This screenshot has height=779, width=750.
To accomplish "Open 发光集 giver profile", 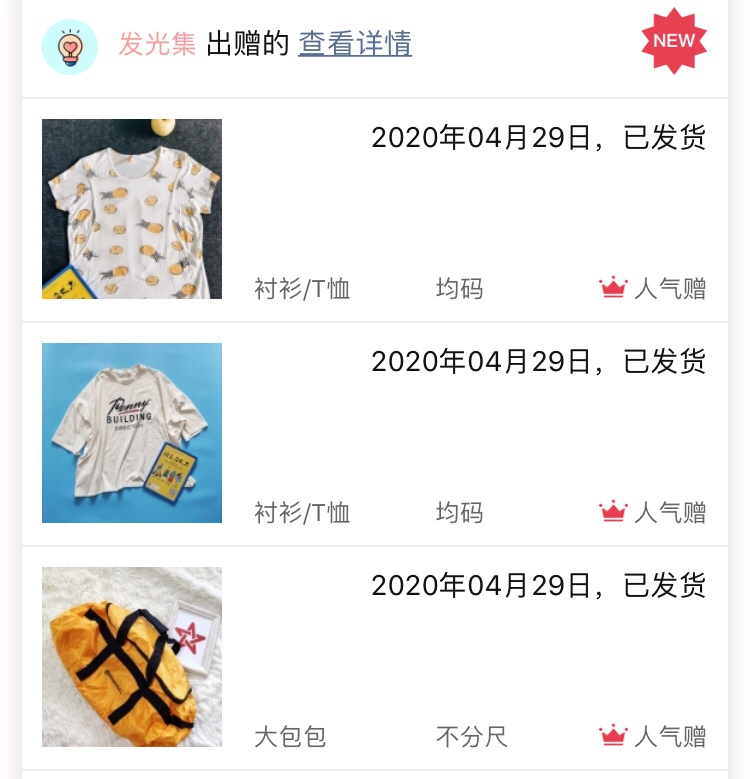I will 157,44.
